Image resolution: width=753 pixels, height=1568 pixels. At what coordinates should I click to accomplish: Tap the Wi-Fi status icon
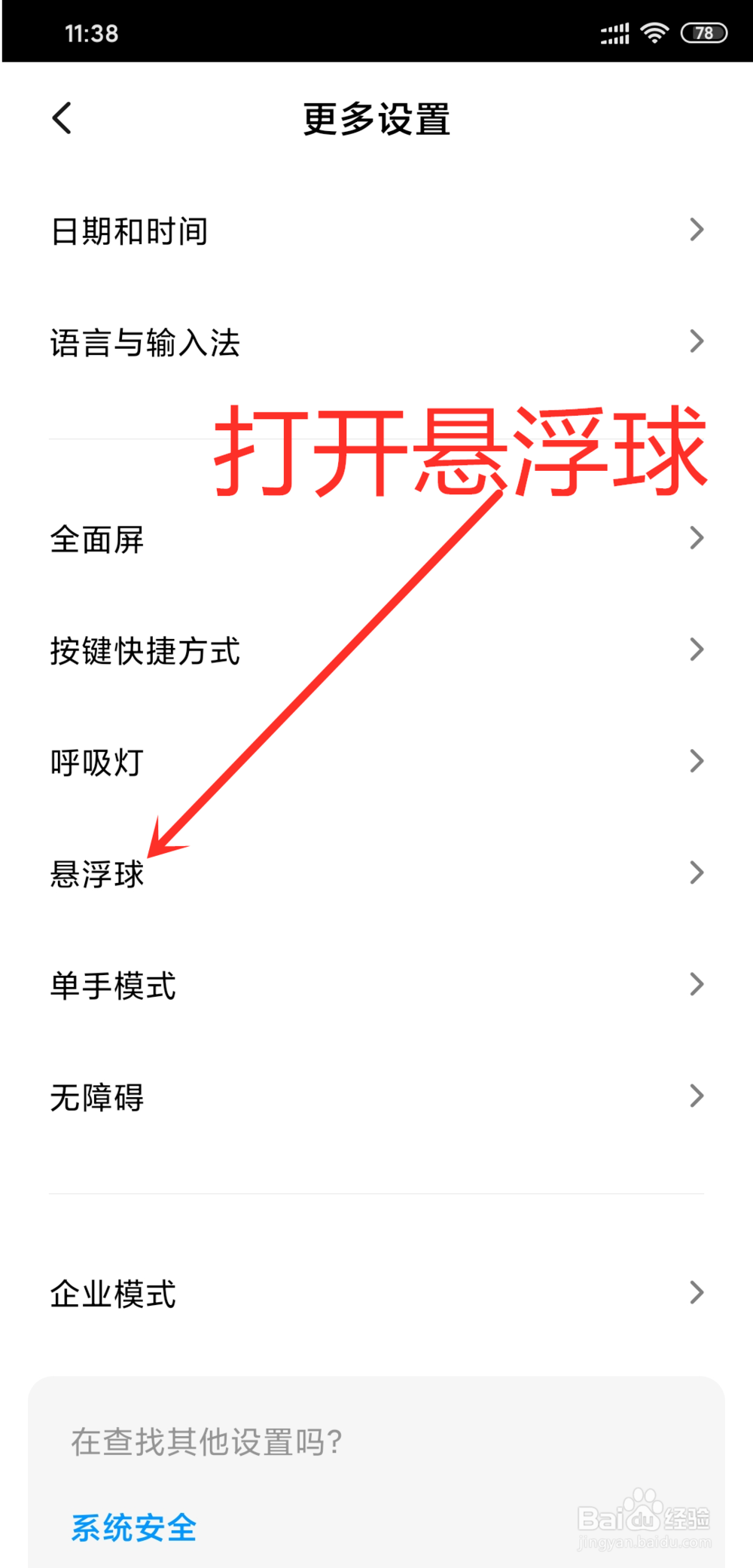654,32
